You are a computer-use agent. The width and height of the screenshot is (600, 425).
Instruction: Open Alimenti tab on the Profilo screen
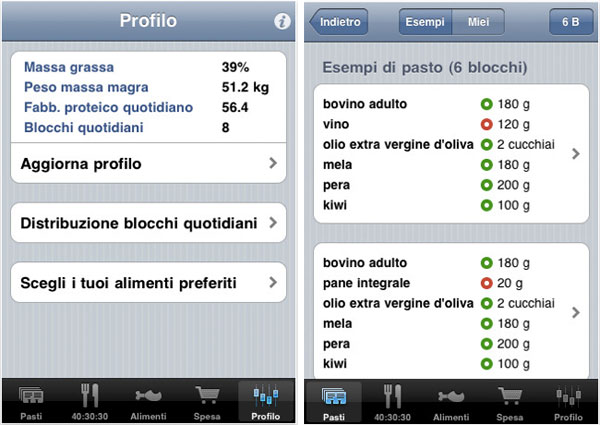(149, 401)
